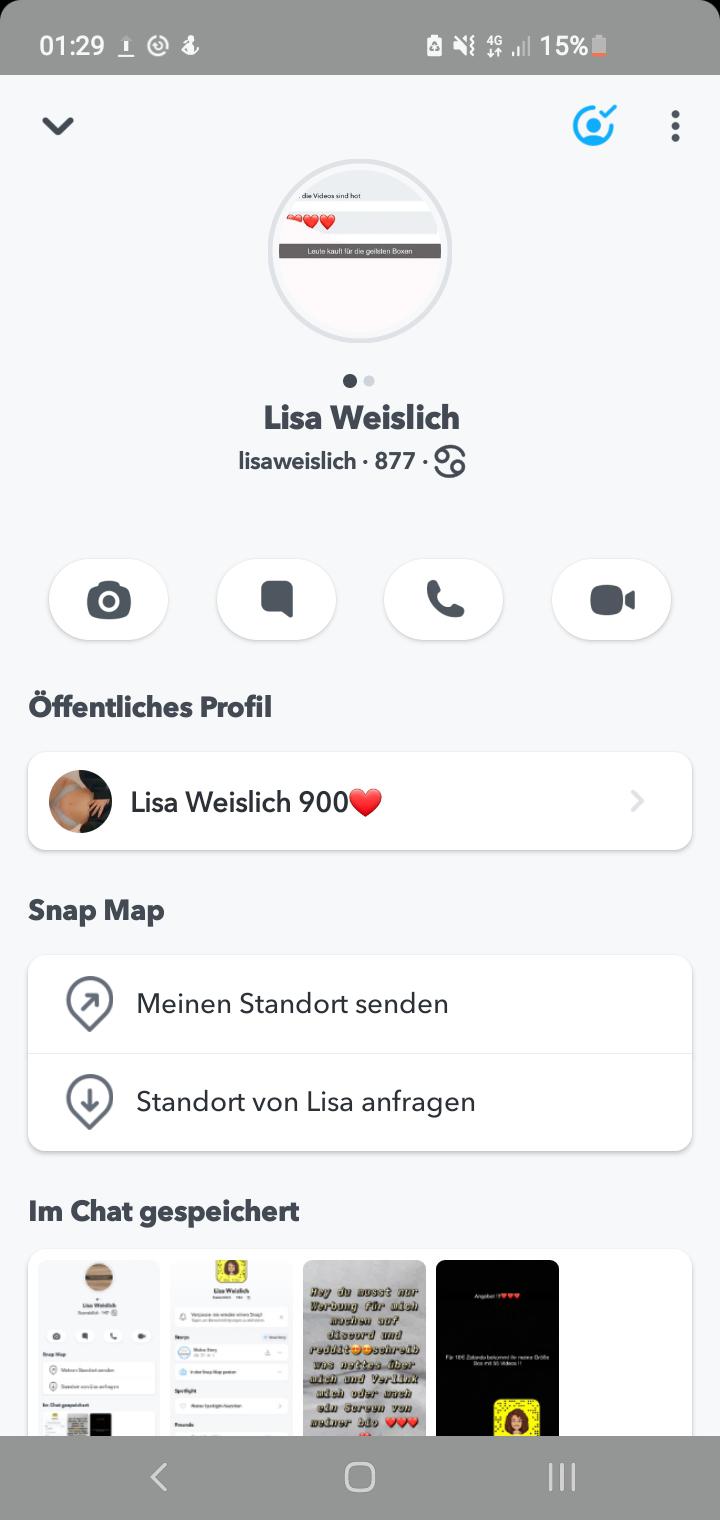The height and width of the screenshot is (1520, 720).
Task: Tap the blue subscribed checkmark icon
Action: 594,126
